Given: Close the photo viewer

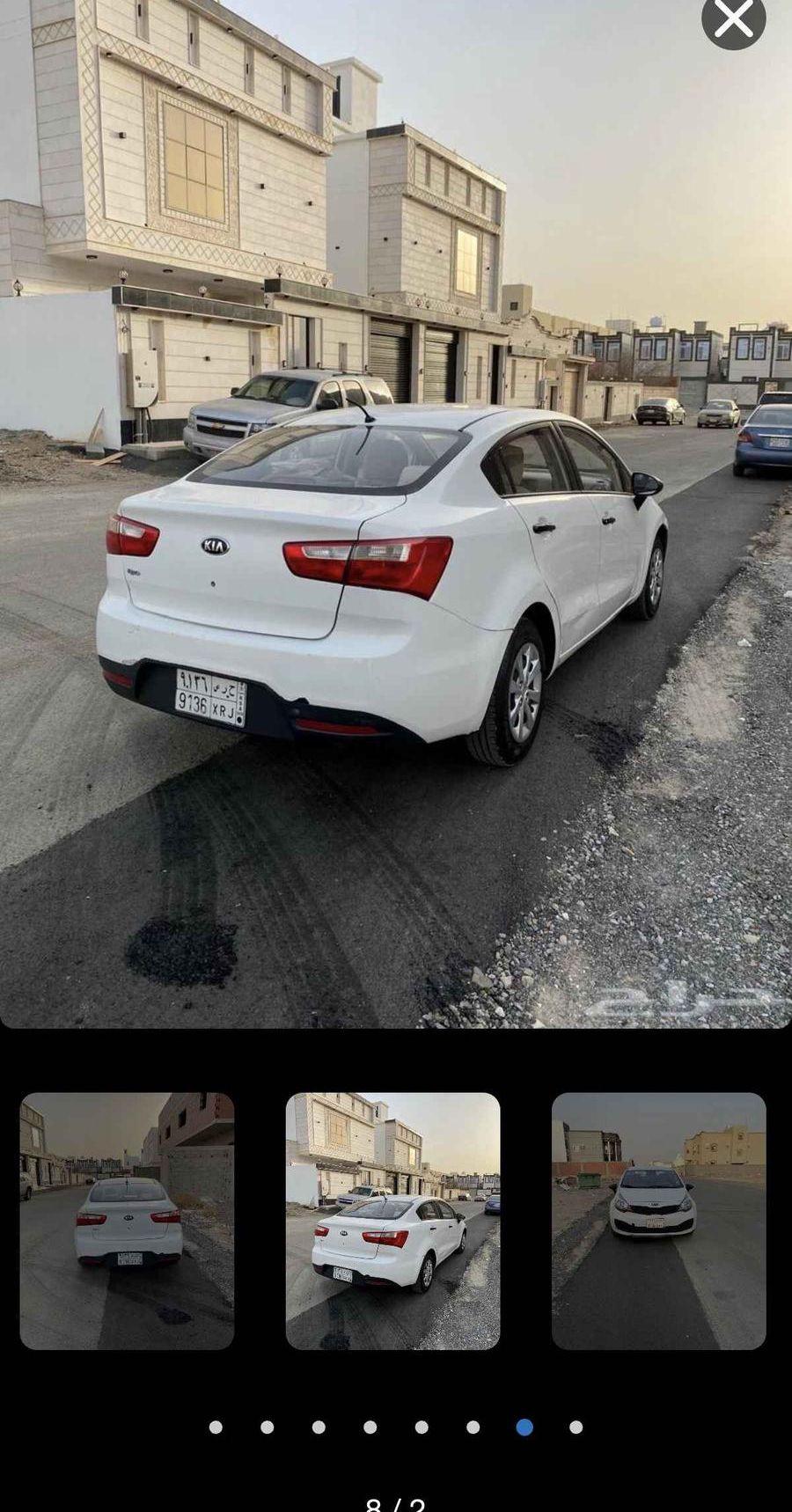Looking at the screenshot, I should [x=733, y=18].
